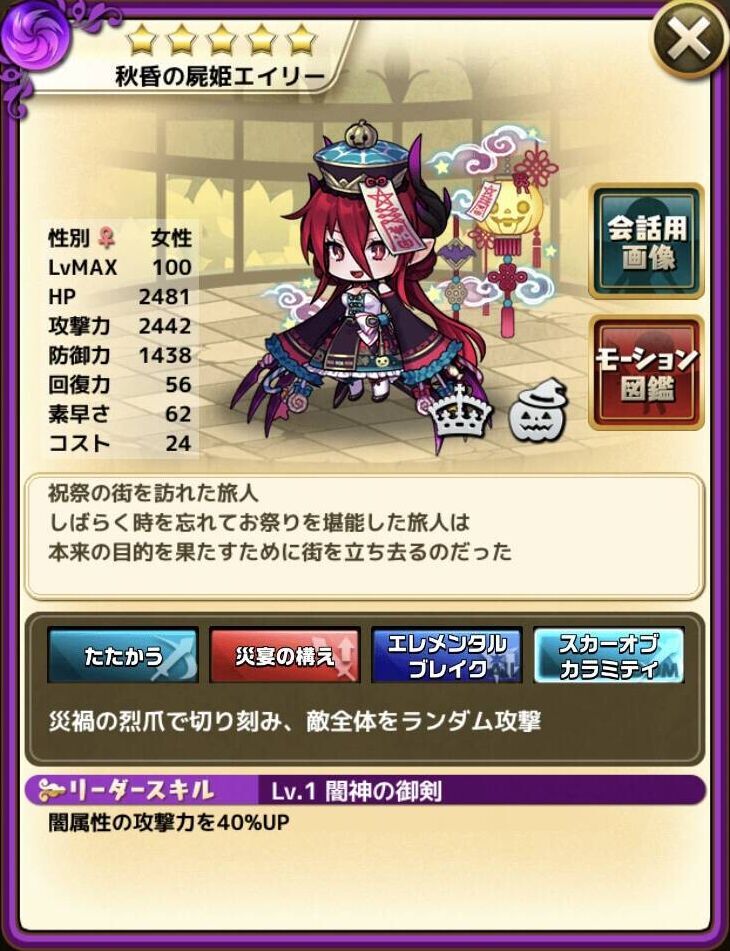The width and height of the screenshot is (730, 951).
Task: Close the character detail window
Action: point(690,43)
